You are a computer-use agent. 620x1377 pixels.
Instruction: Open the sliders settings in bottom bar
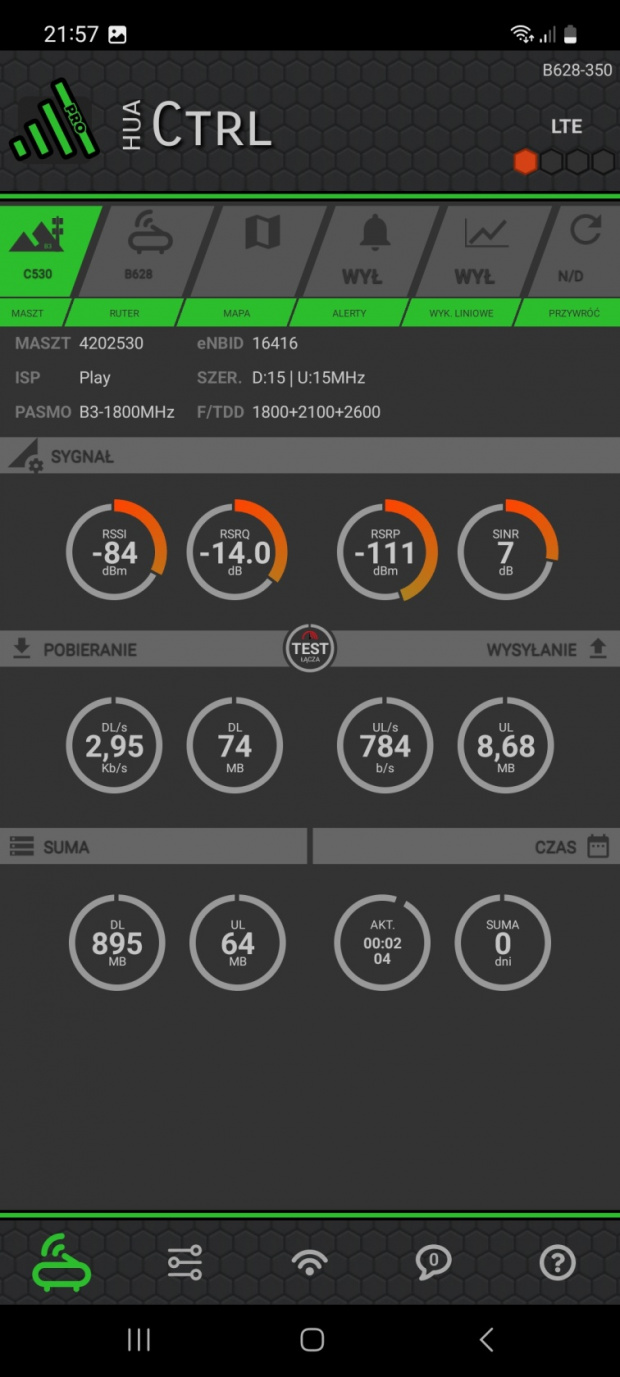(x=185, y=1262)
